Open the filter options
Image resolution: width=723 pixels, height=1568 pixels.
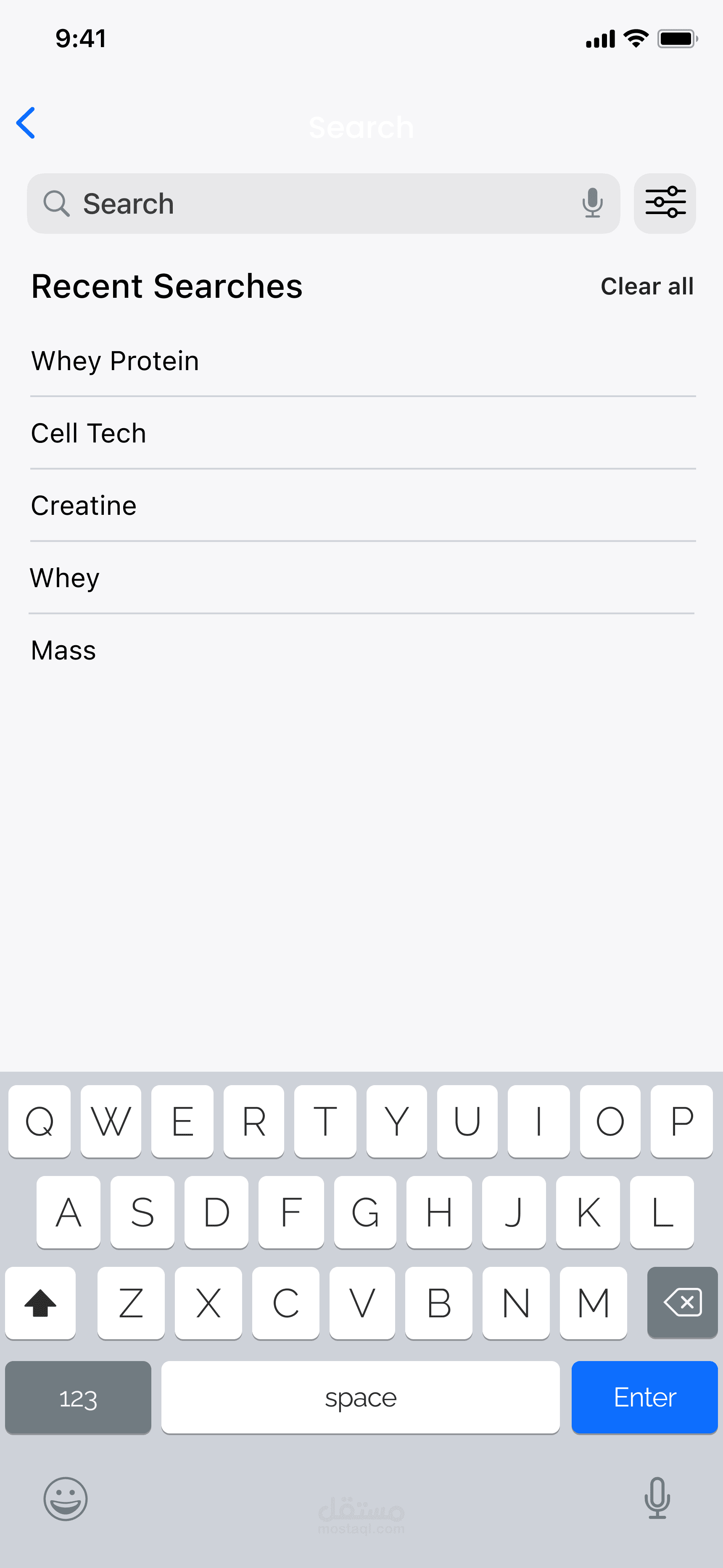point(665,203)
